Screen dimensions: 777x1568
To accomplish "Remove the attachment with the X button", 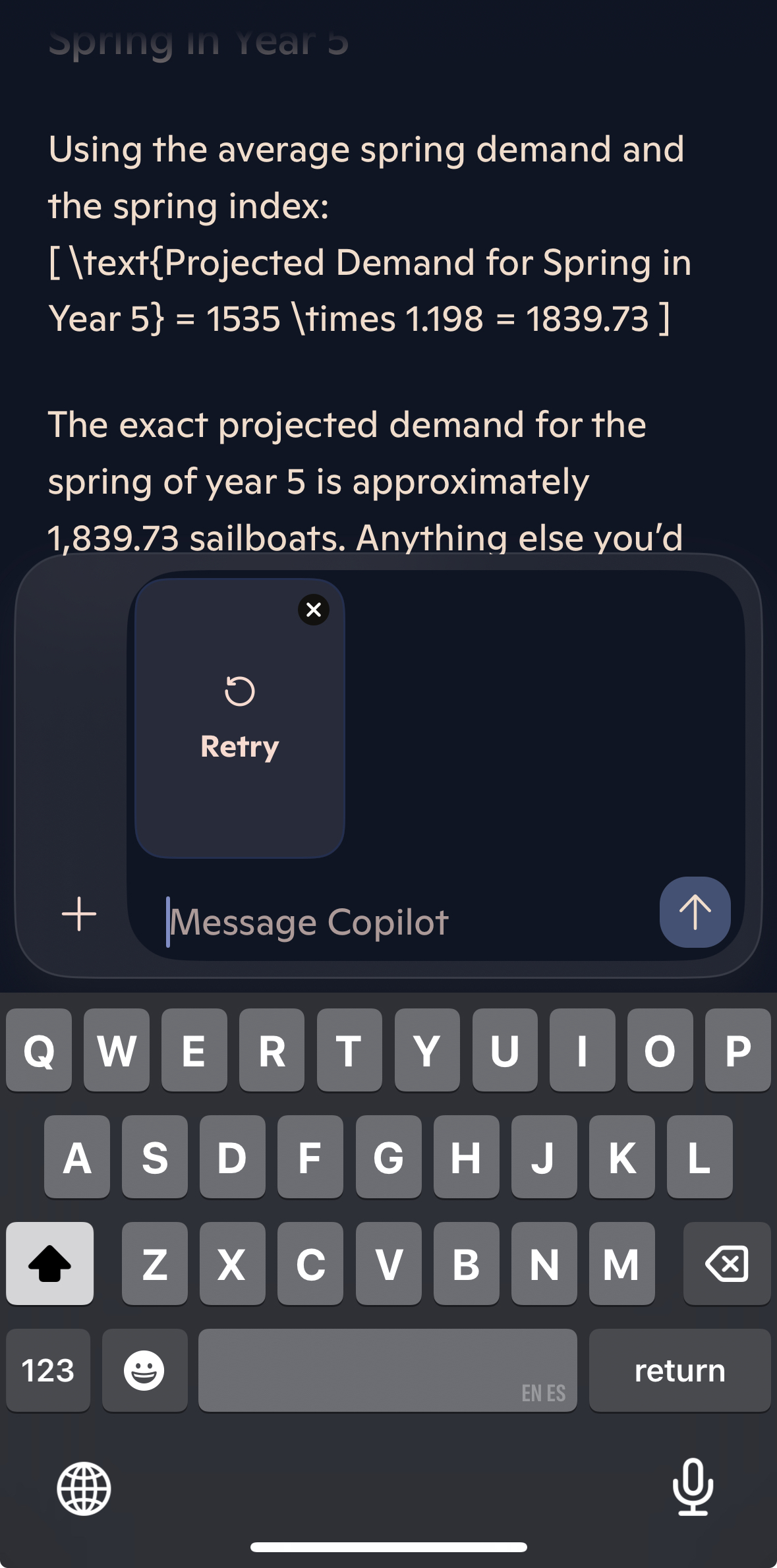I will click(314, 610).
